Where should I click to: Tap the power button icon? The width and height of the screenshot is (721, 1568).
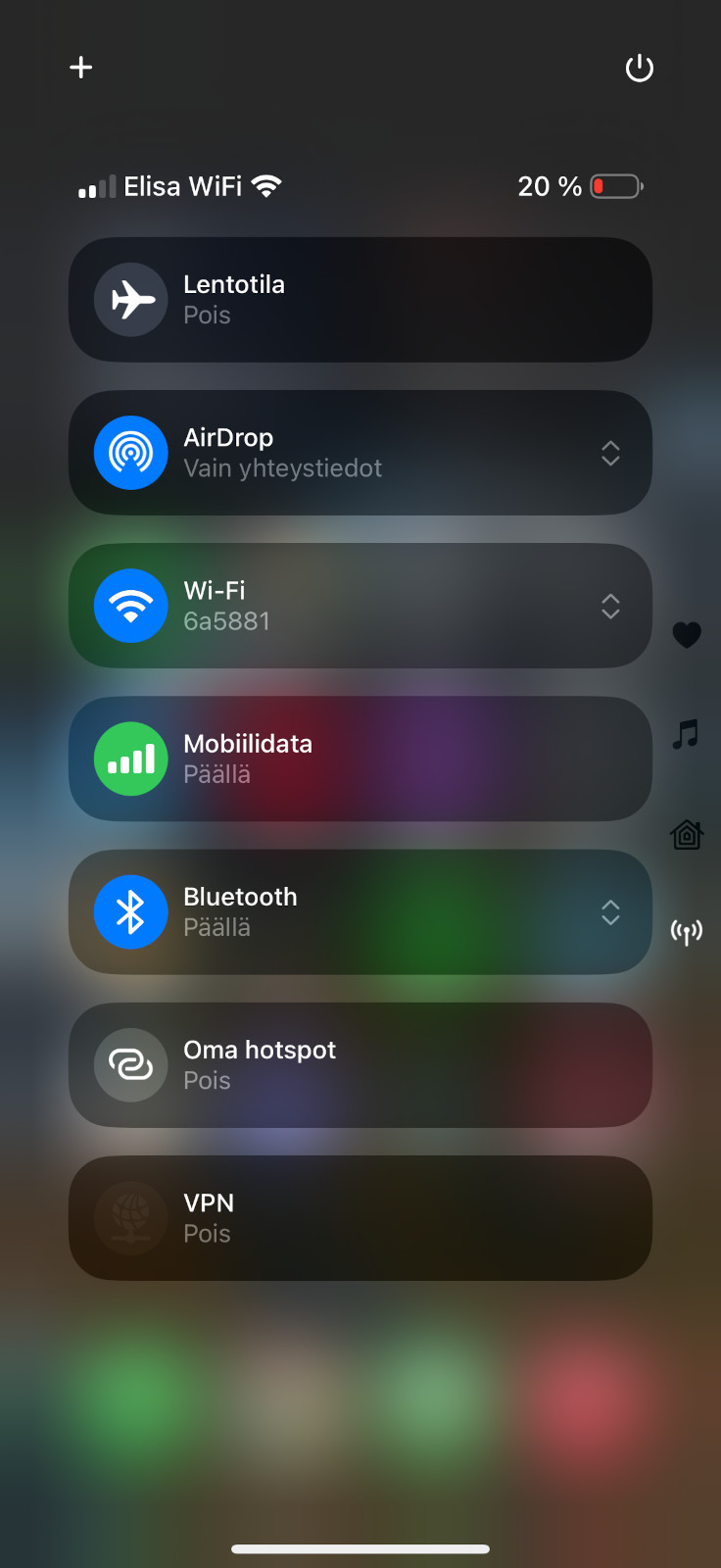pyautogui.click(x=640, y=68)
